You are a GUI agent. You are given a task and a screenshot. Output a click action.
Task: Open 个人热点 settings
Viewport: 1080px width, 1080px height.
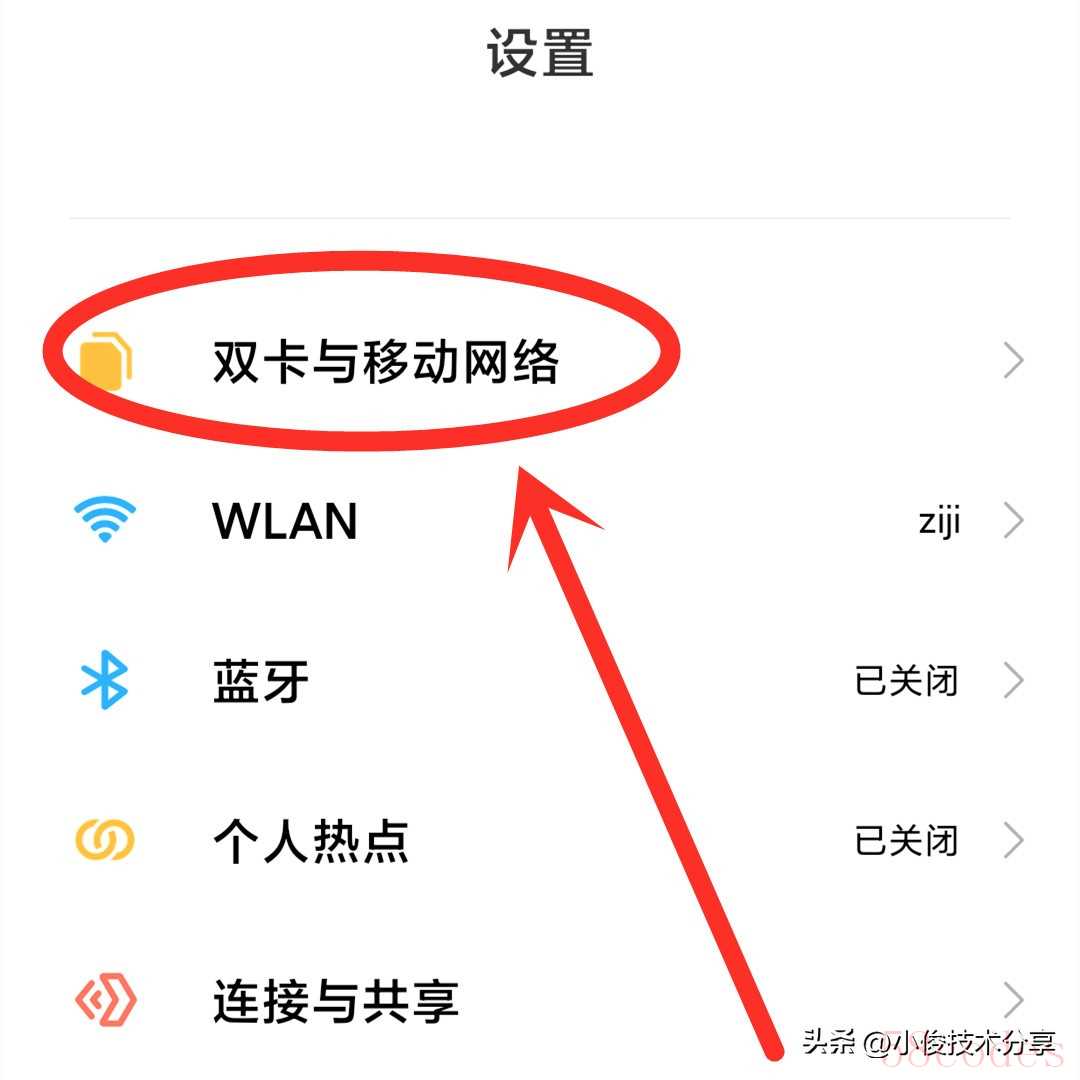pos(310,841)
